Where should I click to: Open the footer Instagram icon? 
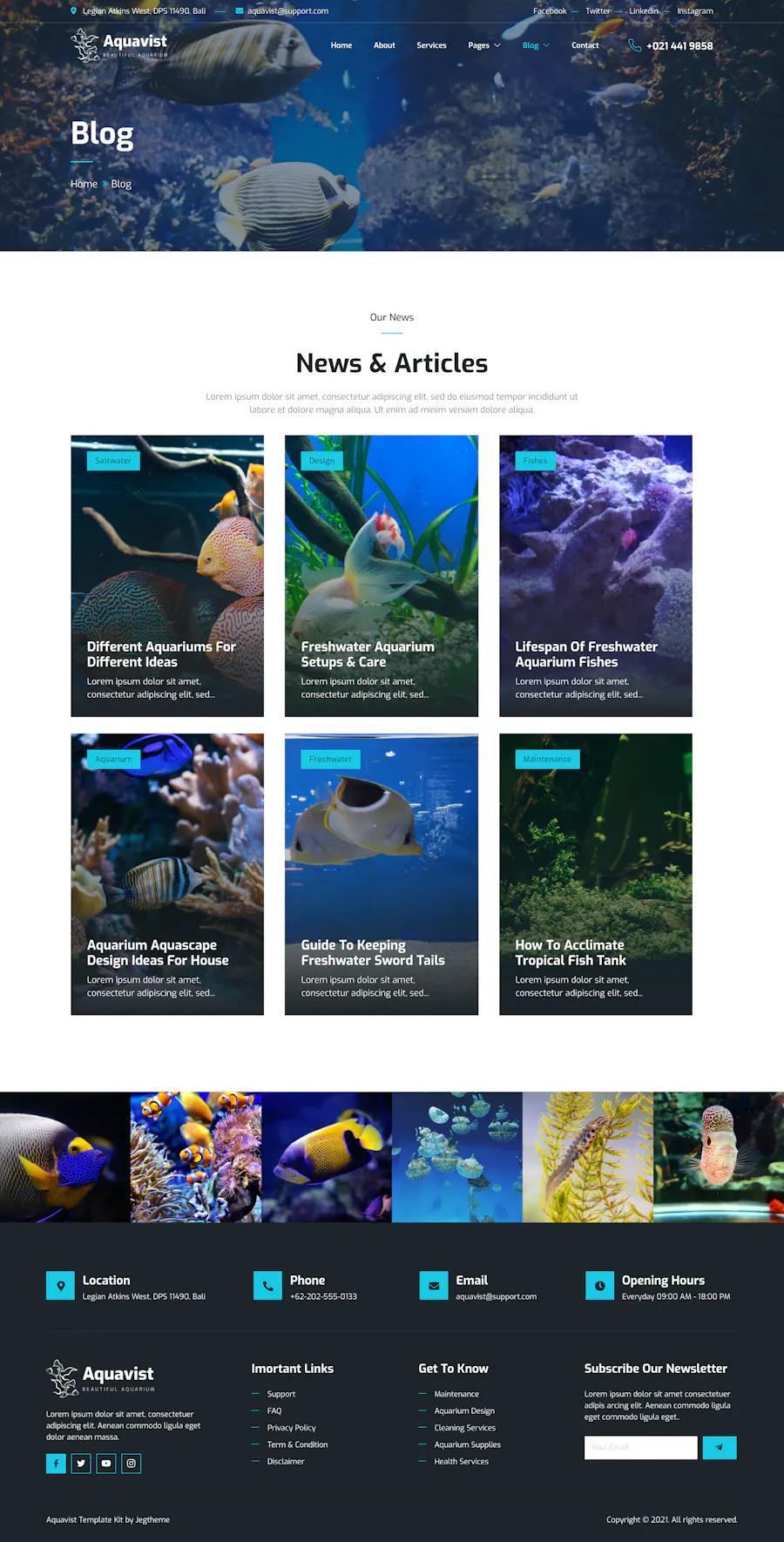pyautogui.click(x=131, y=1463)
